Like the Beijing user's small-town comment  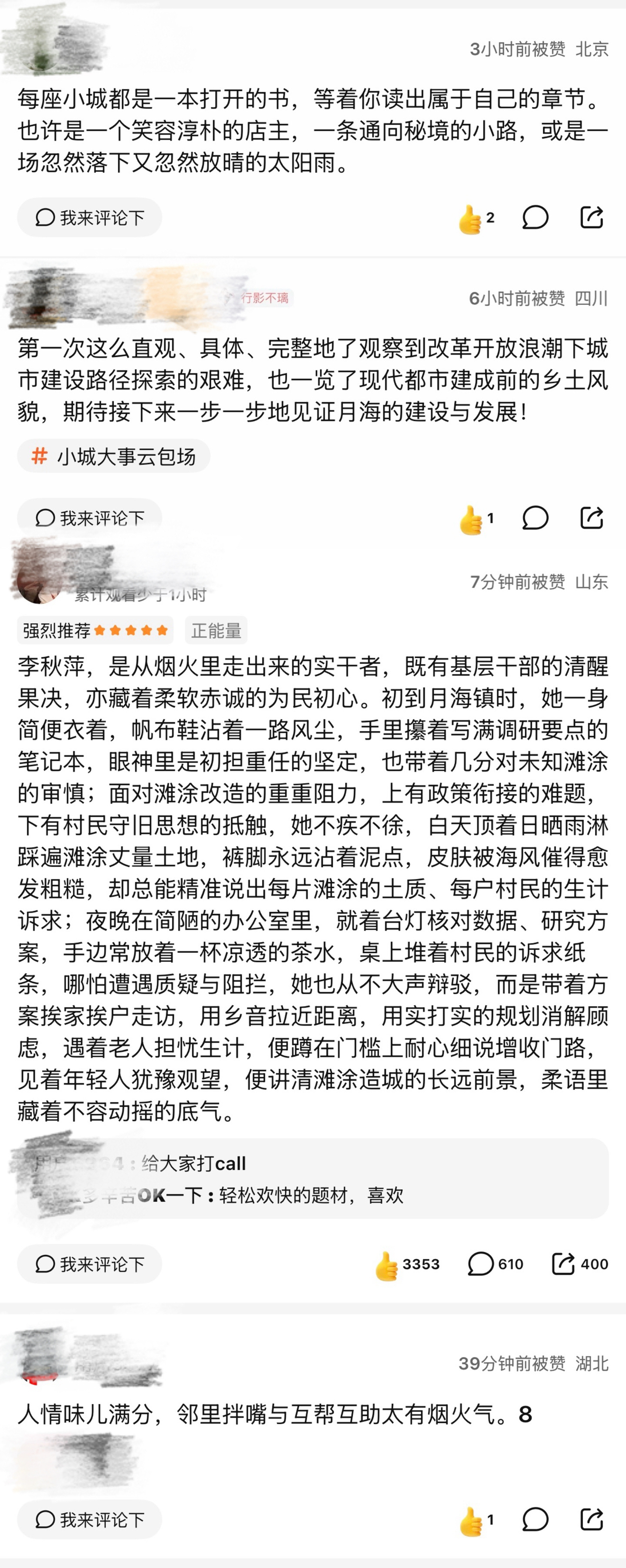[471, 218]
